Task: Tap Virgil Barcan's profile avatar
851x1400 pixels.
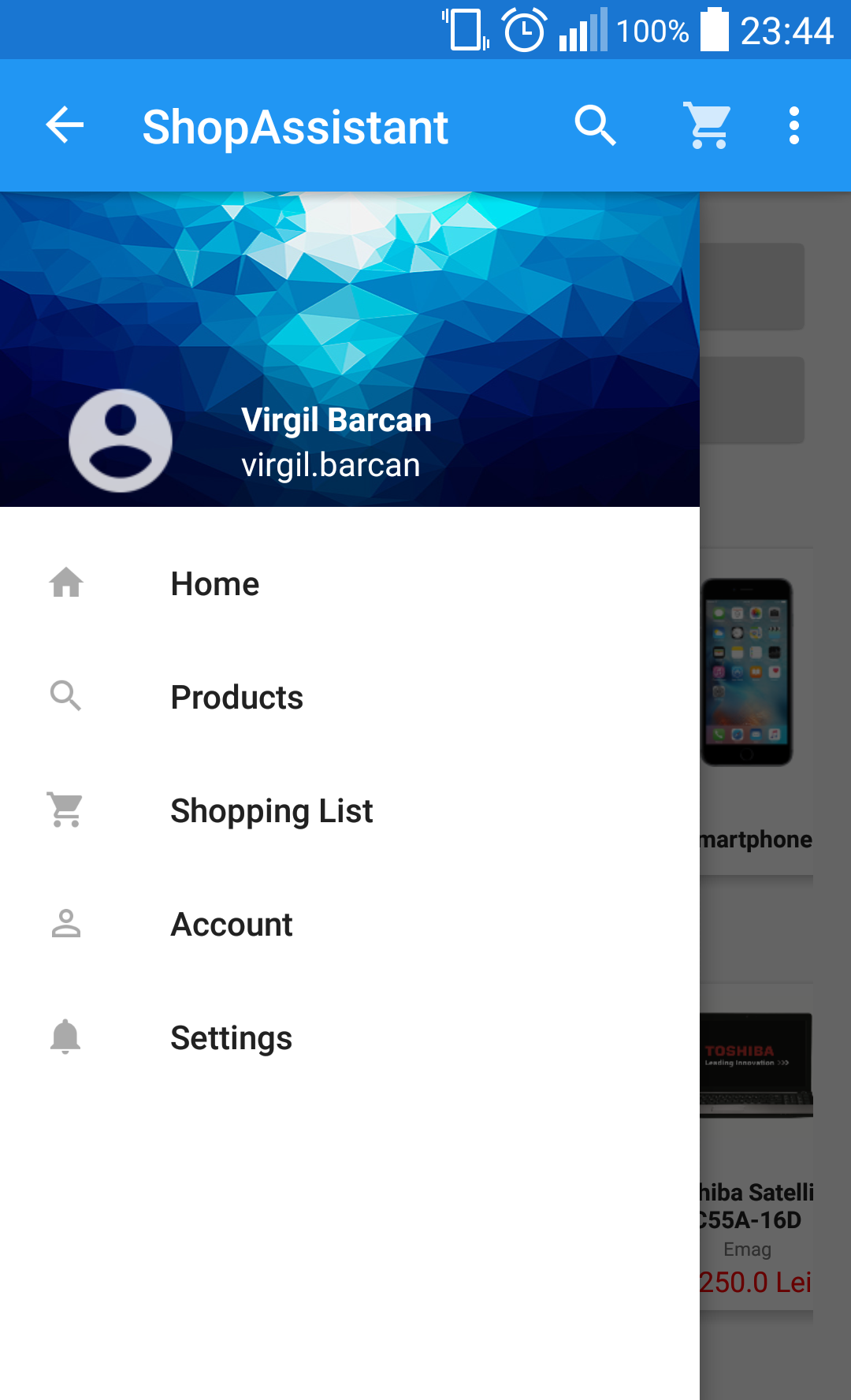Action: pos(121,441)
